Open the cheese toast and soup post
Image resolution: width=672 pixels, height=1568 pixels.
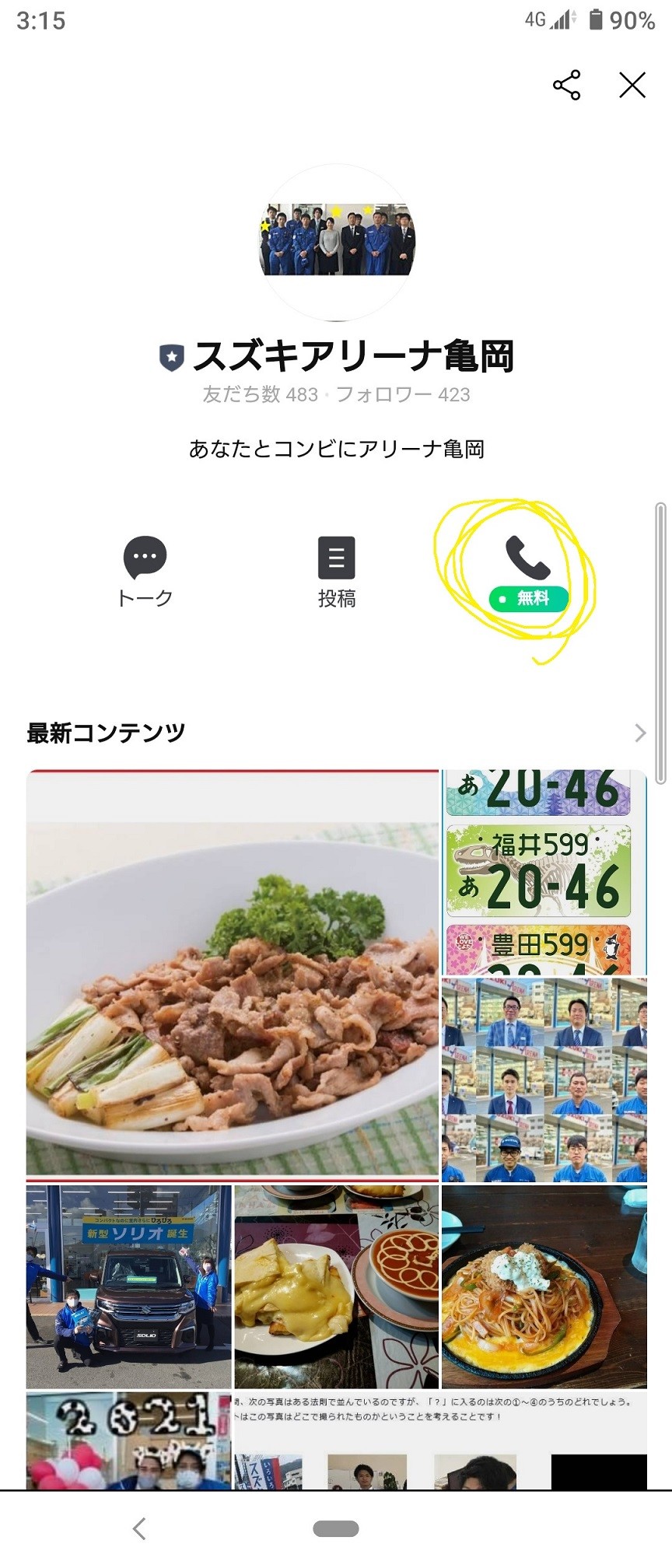(337, 1286)
